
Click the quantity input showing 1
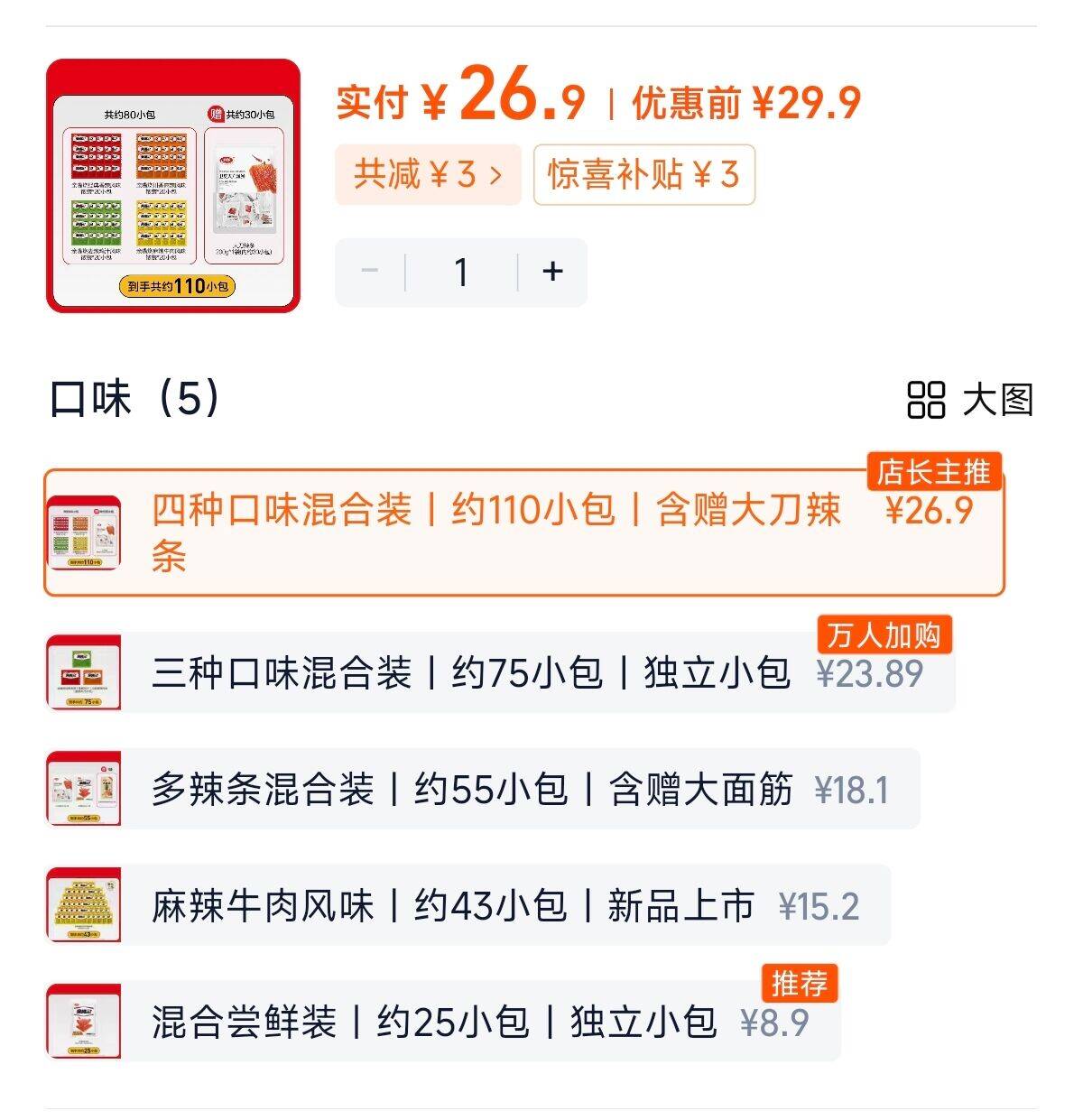pos(461,270)
